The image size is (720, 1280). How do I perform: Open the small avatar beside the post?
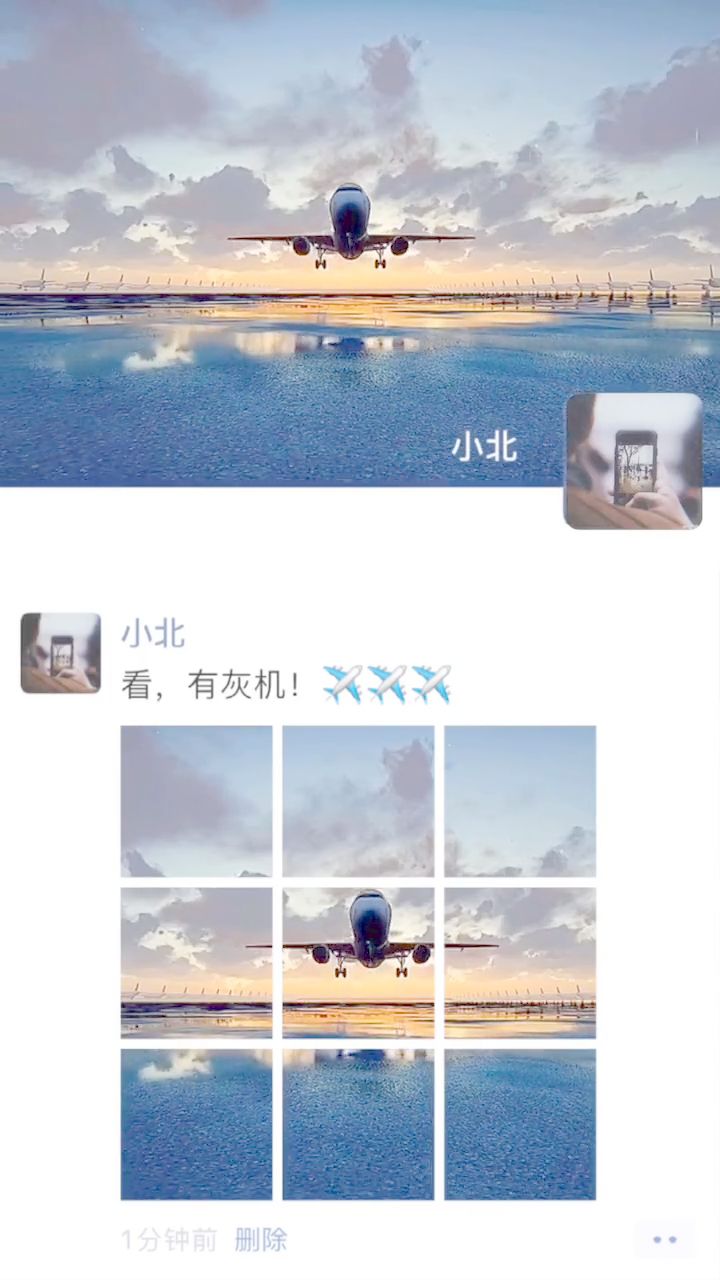pos(61,653)
